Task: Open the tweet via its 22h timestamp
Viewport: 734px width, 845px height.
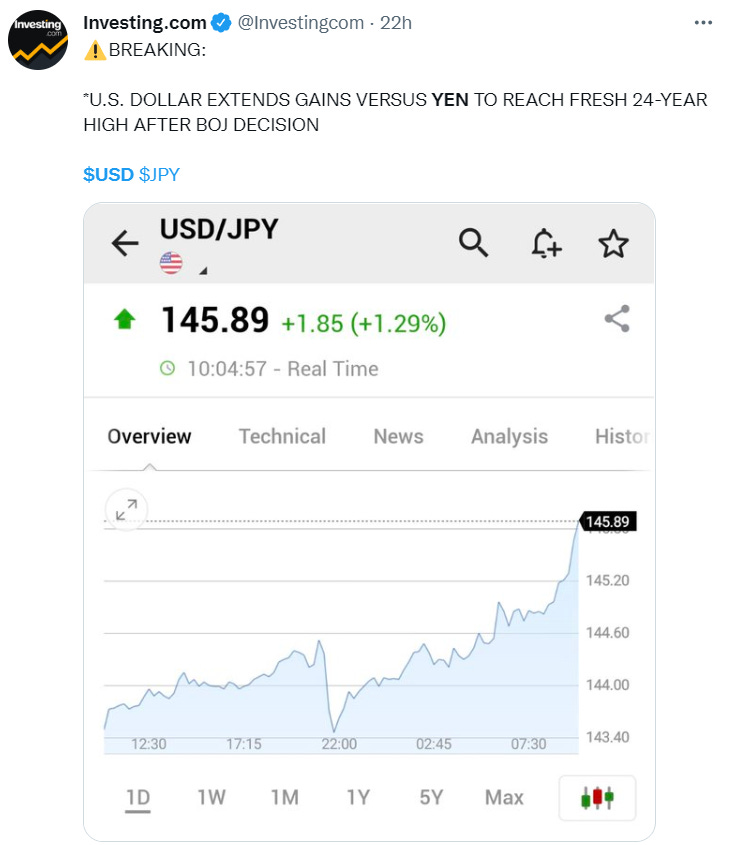Action: (x=396, y=22)
